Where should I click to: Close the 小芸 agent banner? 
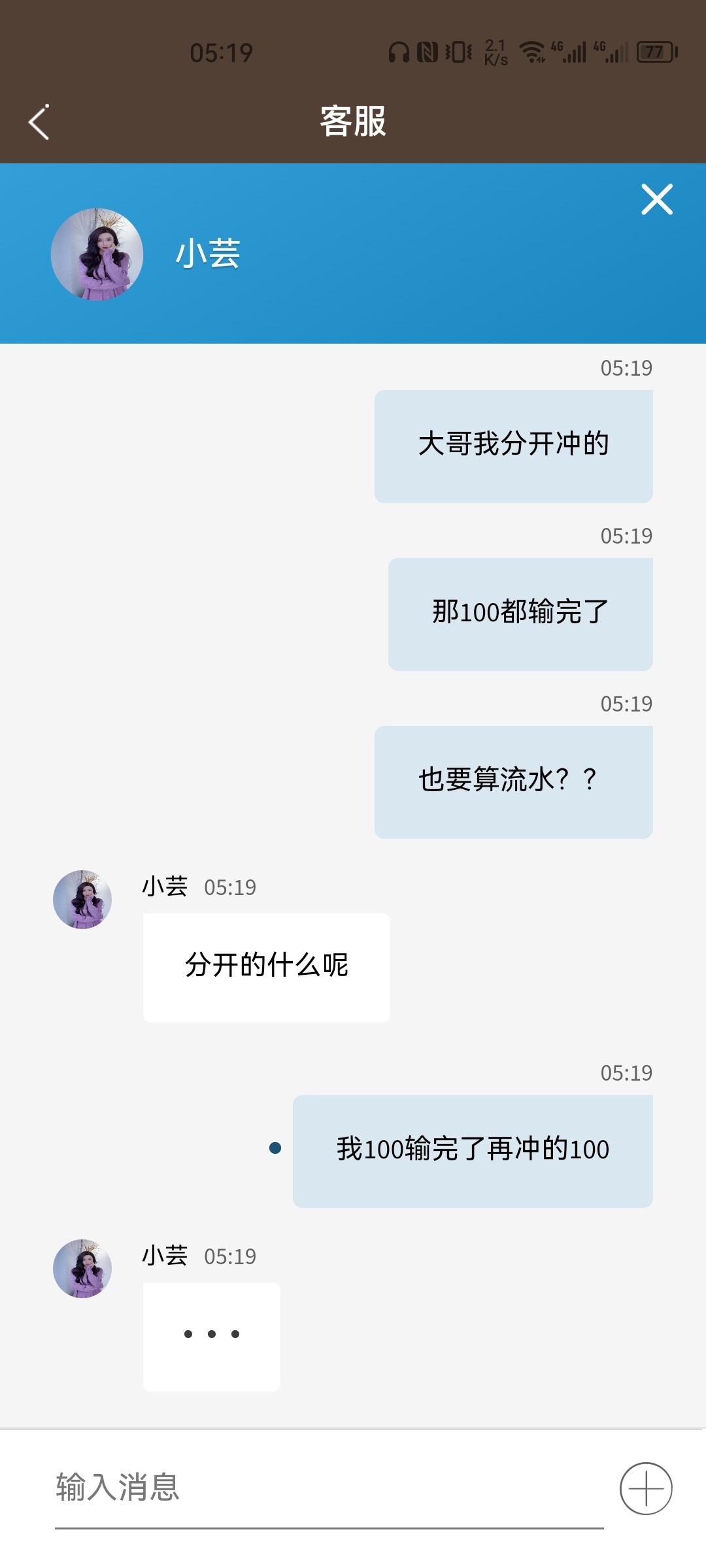coord(656,199)
